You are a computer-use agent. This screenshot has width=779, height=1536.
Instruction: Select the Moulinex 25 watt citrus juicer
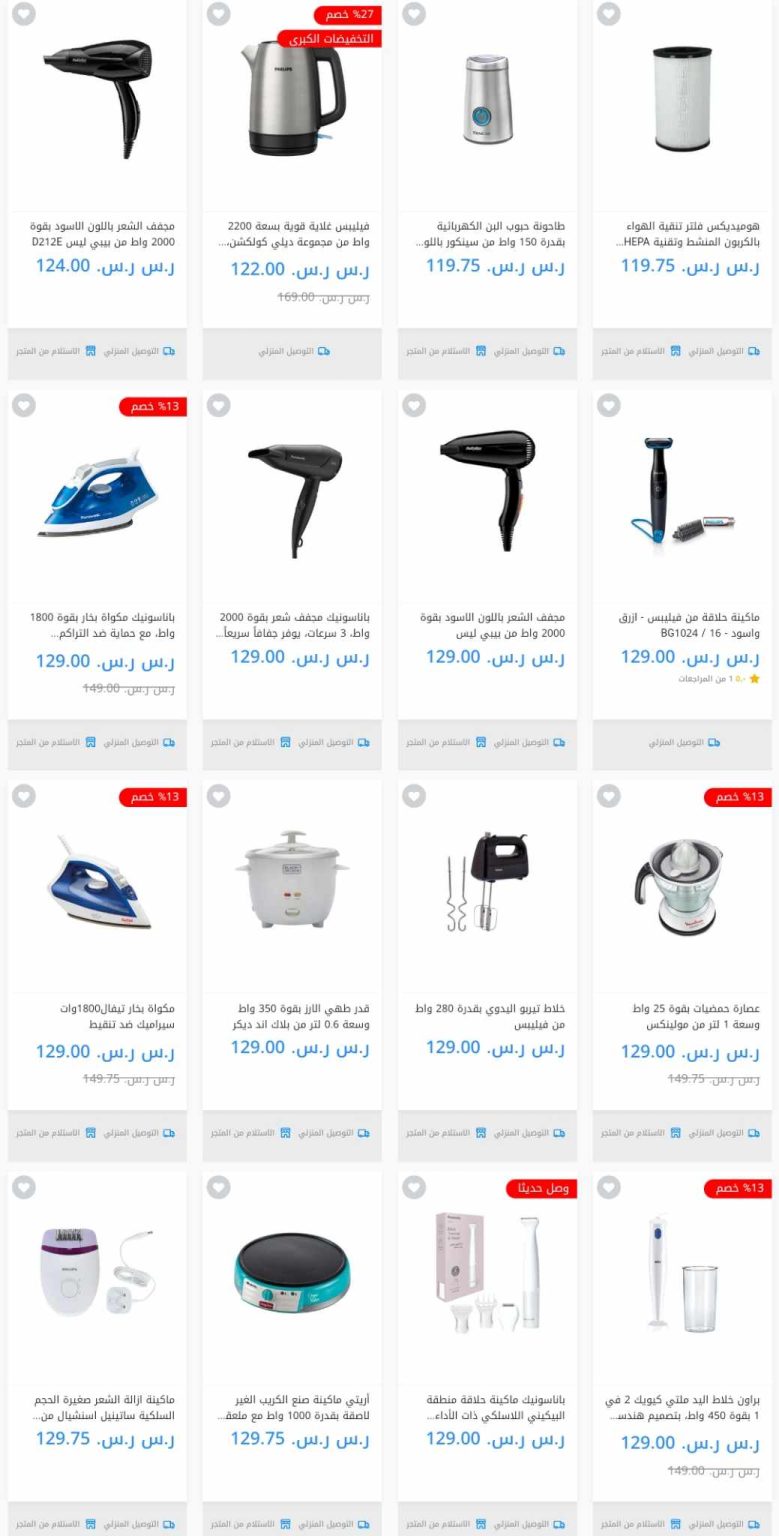pos(682,970)
